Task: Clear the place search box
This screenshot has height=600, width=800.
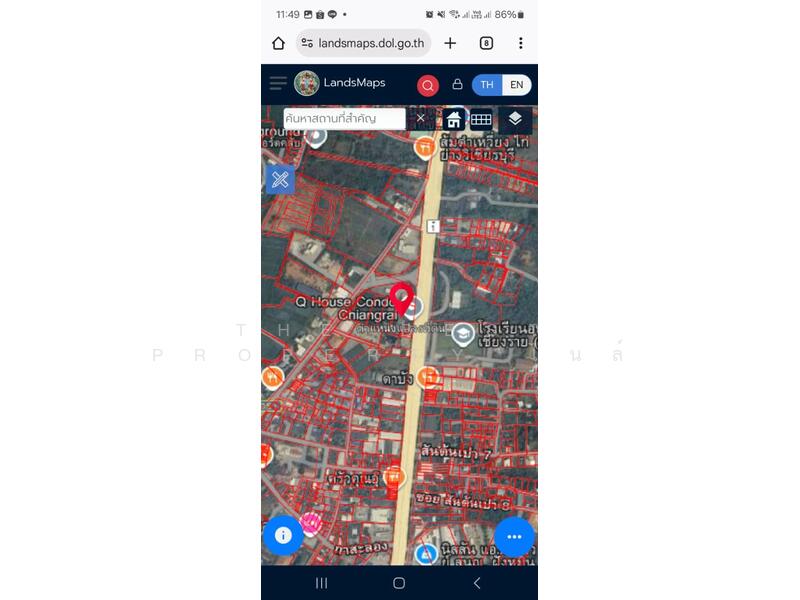Action: tap(421, 118)
